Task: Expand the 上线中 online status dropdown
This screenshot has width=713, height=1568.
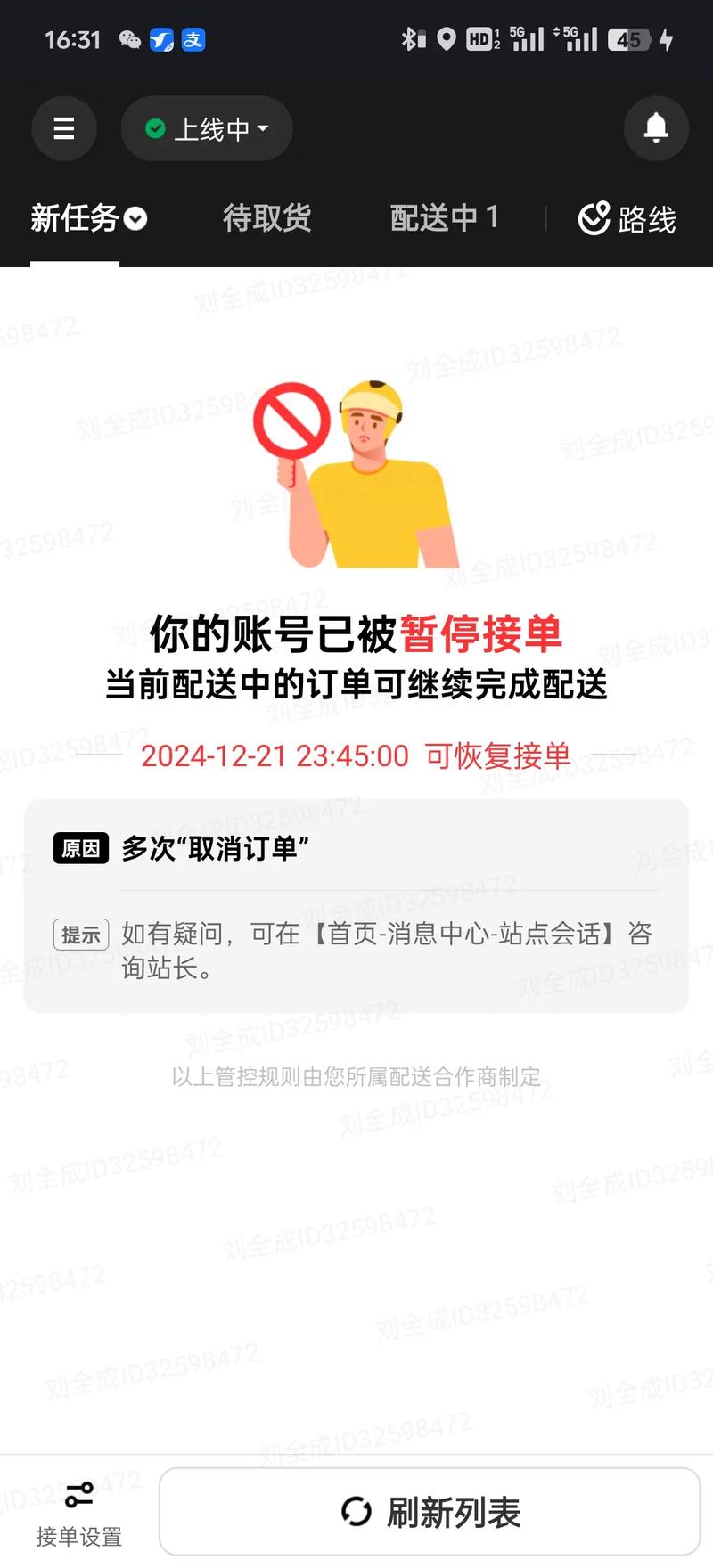Action: 207,129
